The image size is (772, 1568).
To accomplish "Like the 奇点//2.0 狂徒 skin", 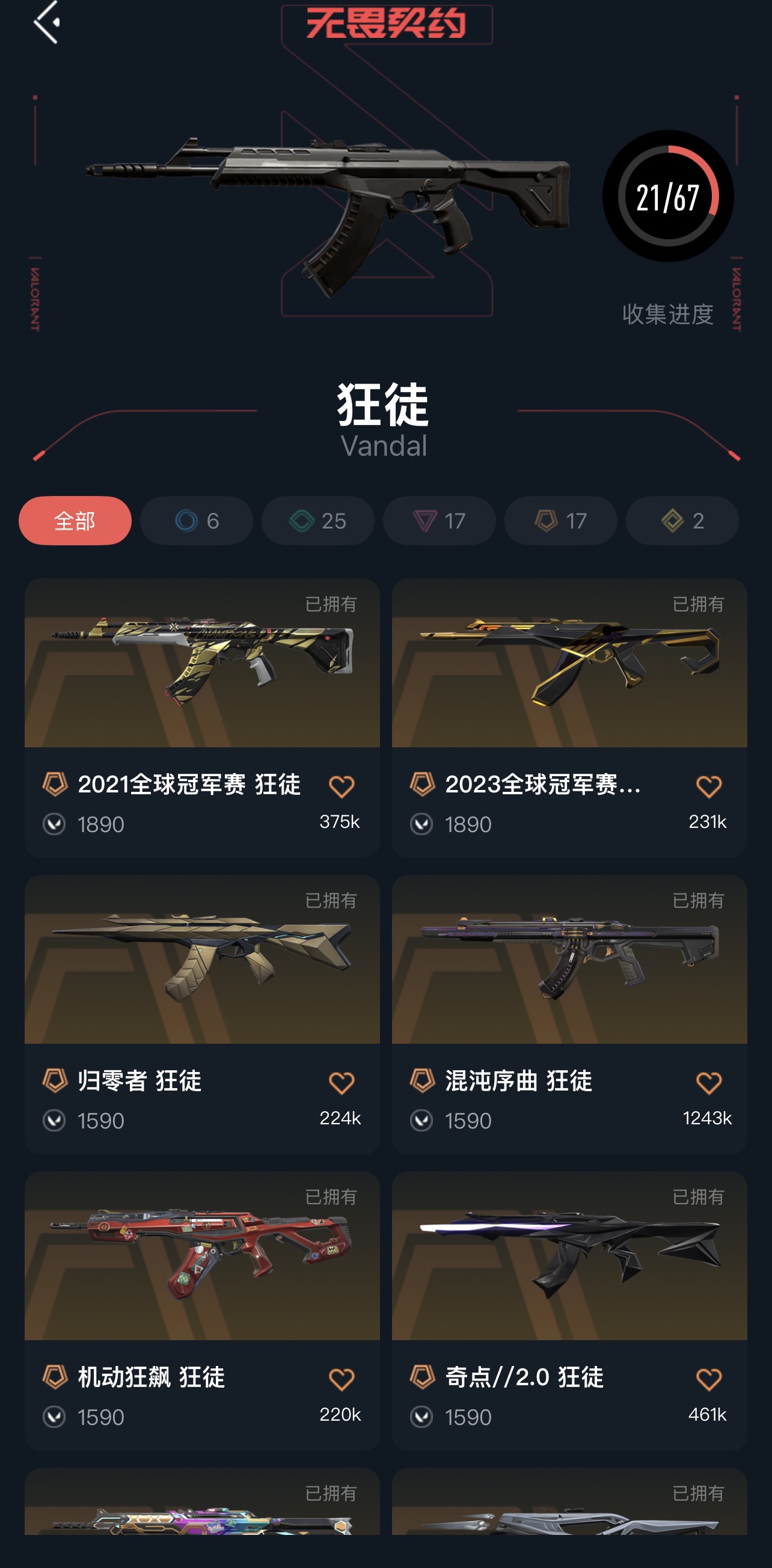I will (x=709, y=1379).
